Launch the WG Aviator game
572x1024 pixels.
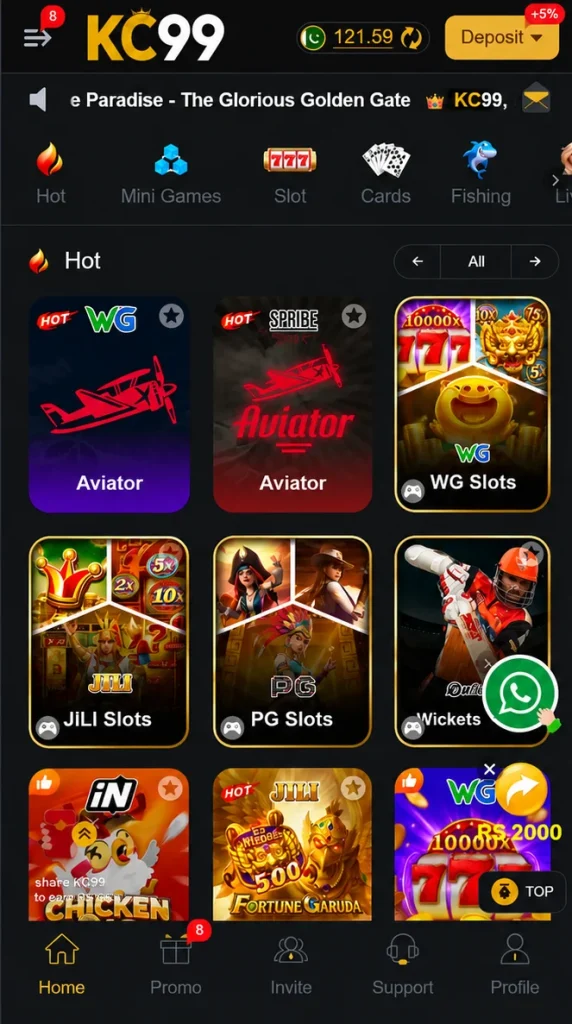click(109, 404)
